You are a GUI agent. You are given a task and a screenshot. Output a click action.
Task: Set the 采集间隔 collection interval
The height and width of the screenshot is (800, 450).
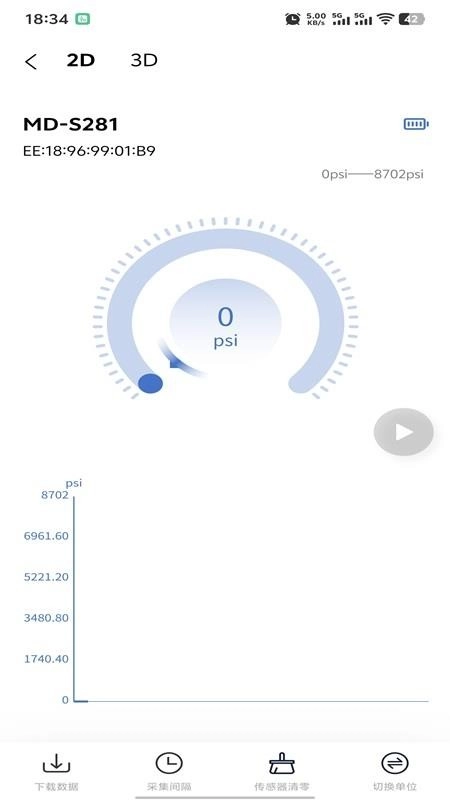(x=169, y=771)
